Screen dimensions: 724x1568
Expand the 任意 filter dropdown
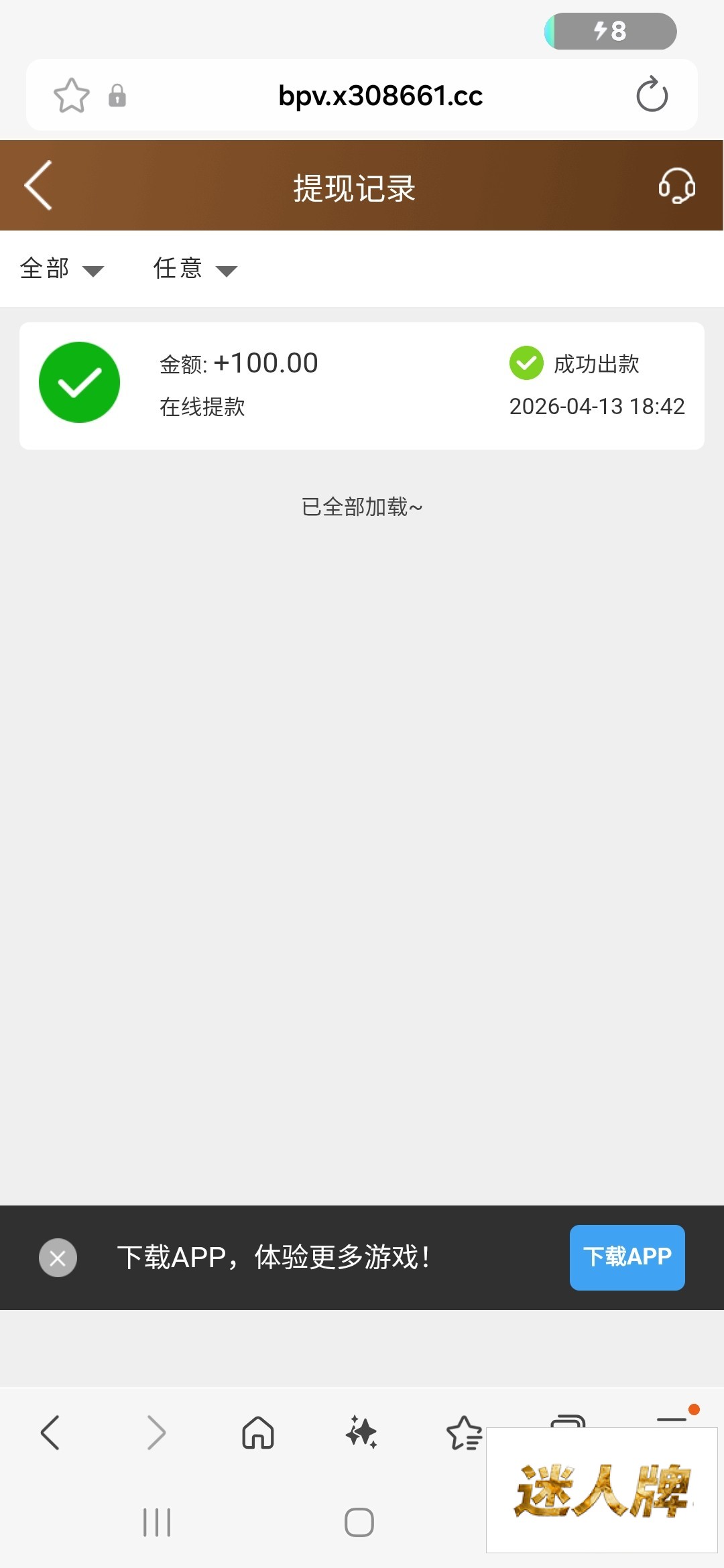tap(194, 269)
